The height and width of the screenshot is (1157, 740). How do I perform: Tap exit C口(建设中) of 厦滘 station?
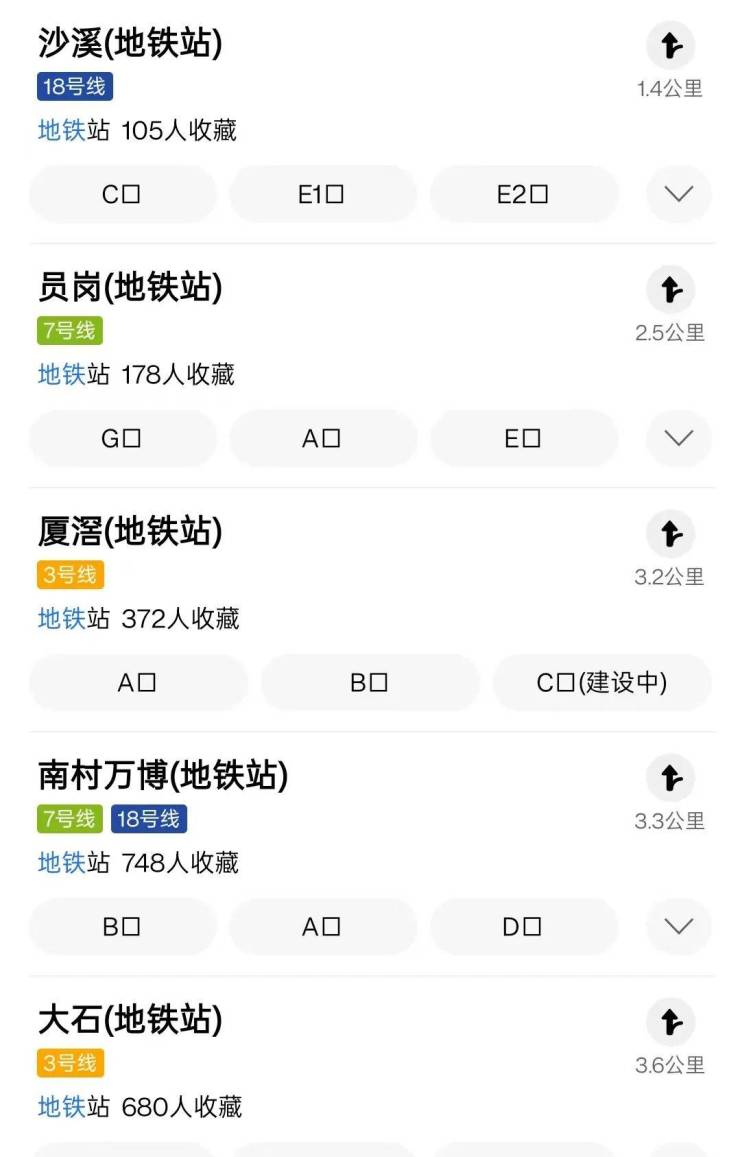pyautogui.click(x=602, y=683)
